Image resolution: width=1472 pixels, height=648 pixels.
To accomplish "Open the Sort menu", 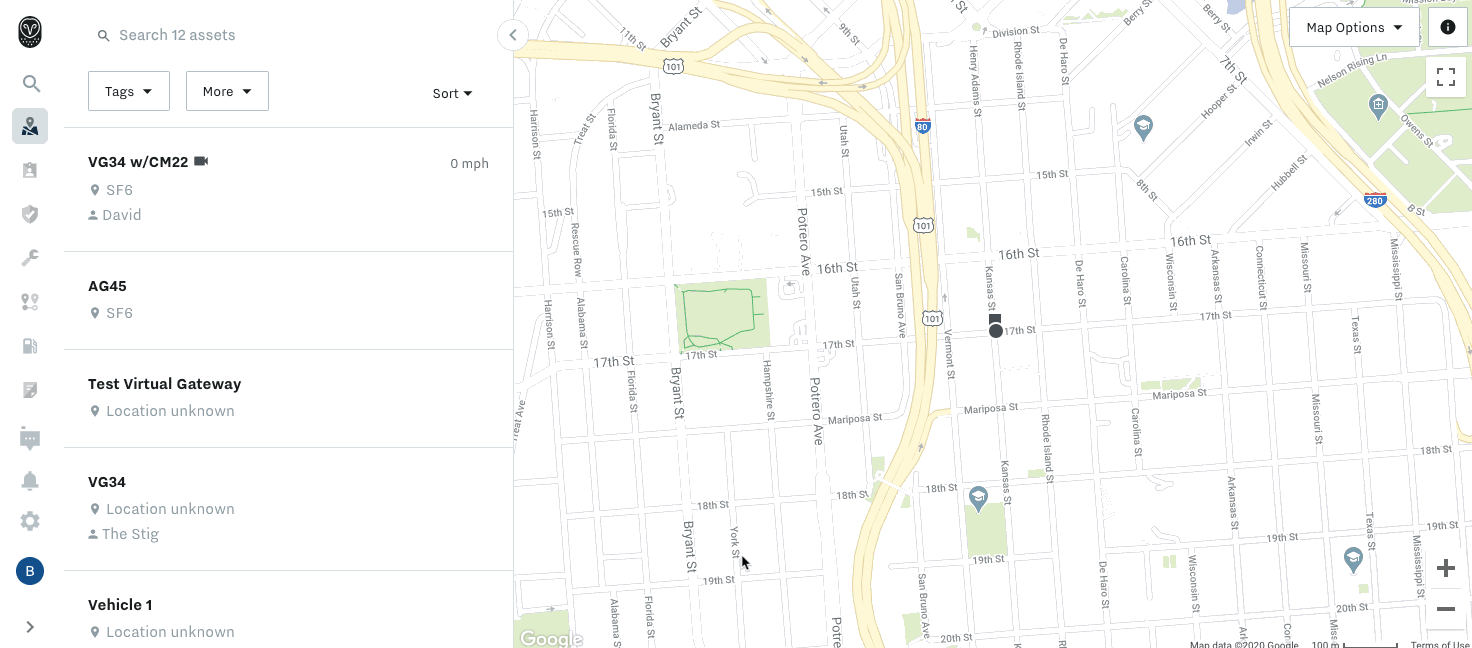I will (x=452, y=93).
